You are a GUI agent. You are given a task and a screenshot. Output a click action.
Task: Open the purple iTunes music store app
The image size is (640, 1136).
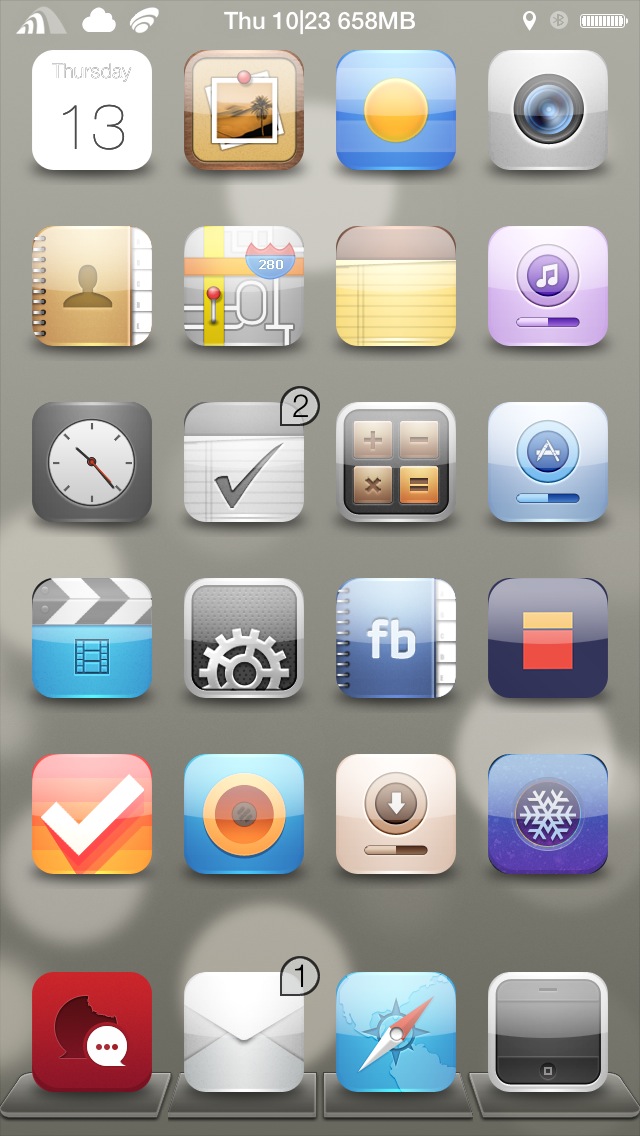point(548,286)
